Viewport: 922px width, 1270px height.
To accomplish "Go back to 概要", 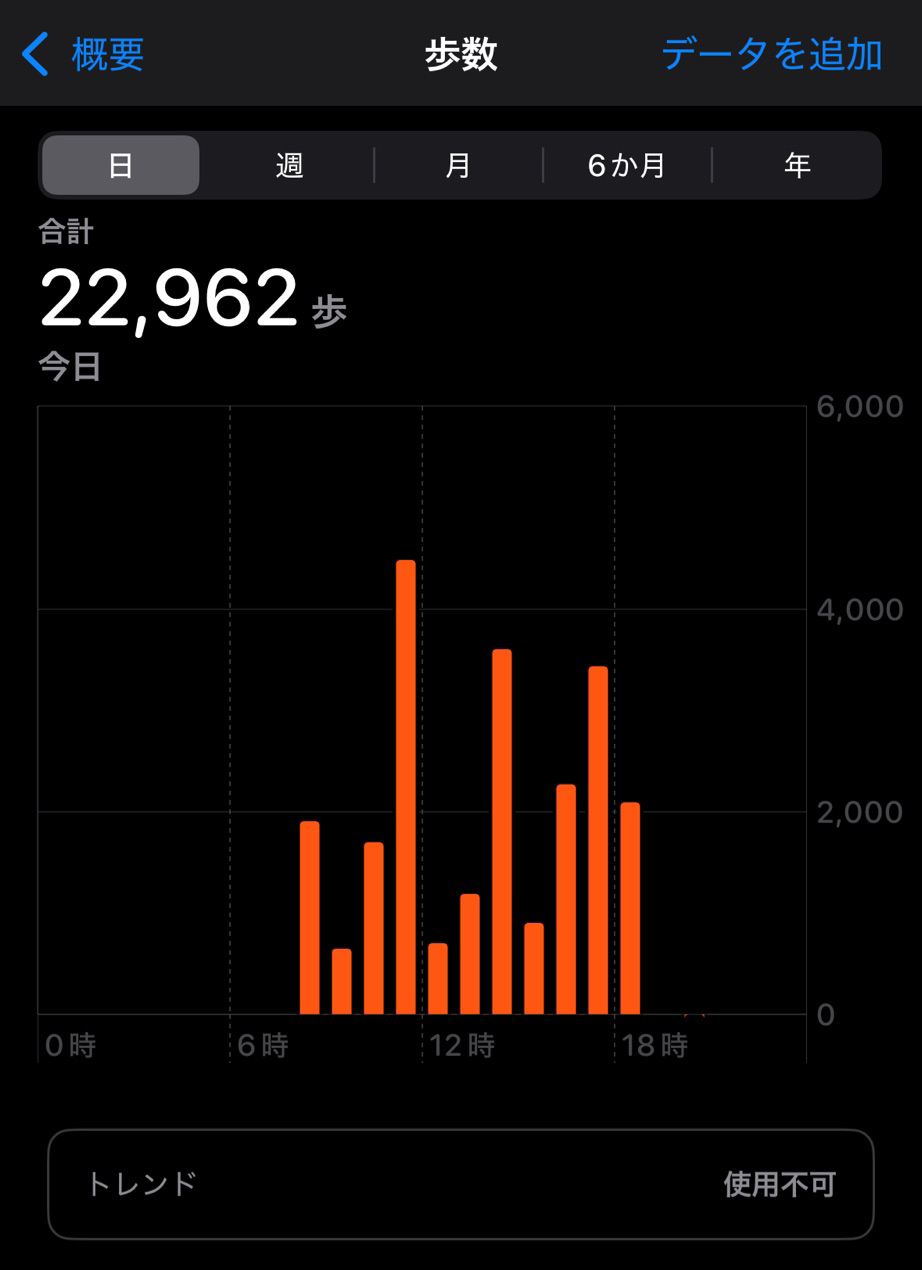I will click(x=84, y=54).
